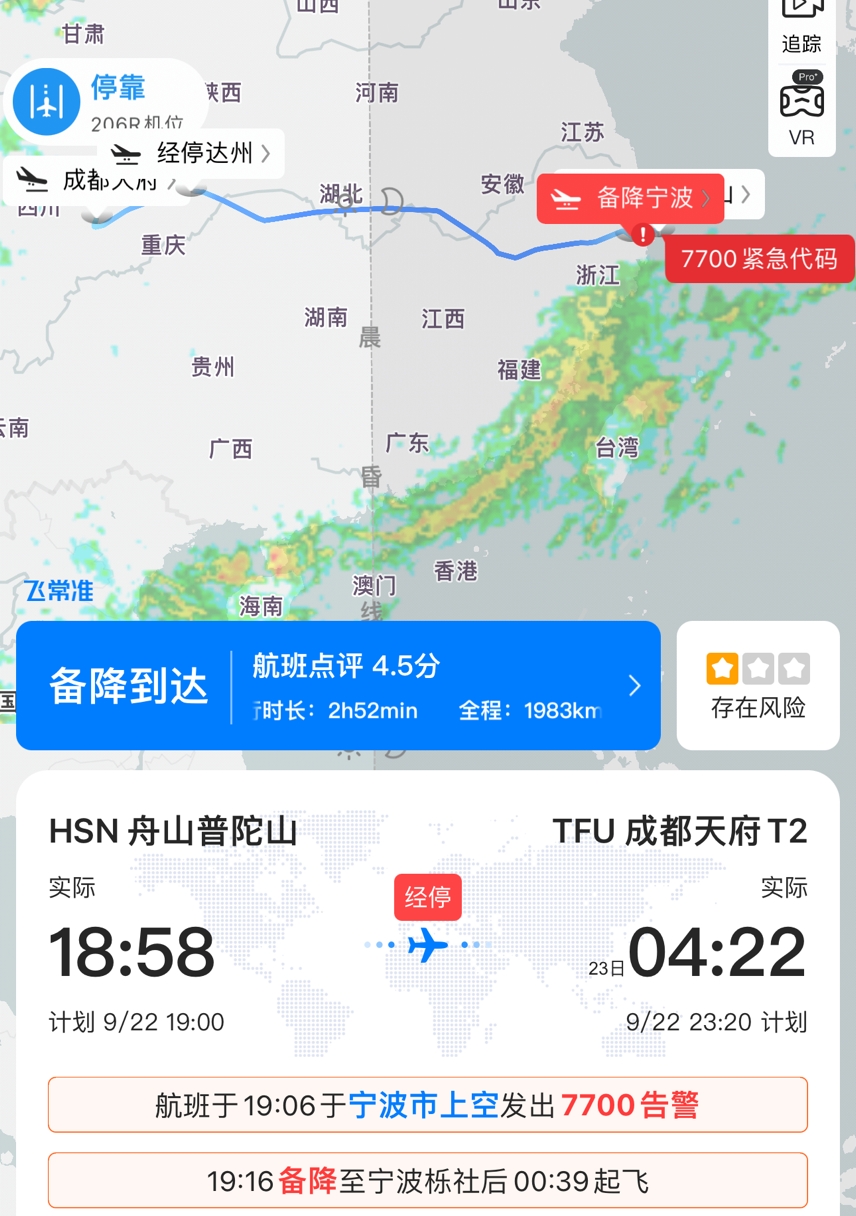Open the 备降至宁波栎社 diversion notice
Screen dimensions: 856x1216
[427, 1181]
